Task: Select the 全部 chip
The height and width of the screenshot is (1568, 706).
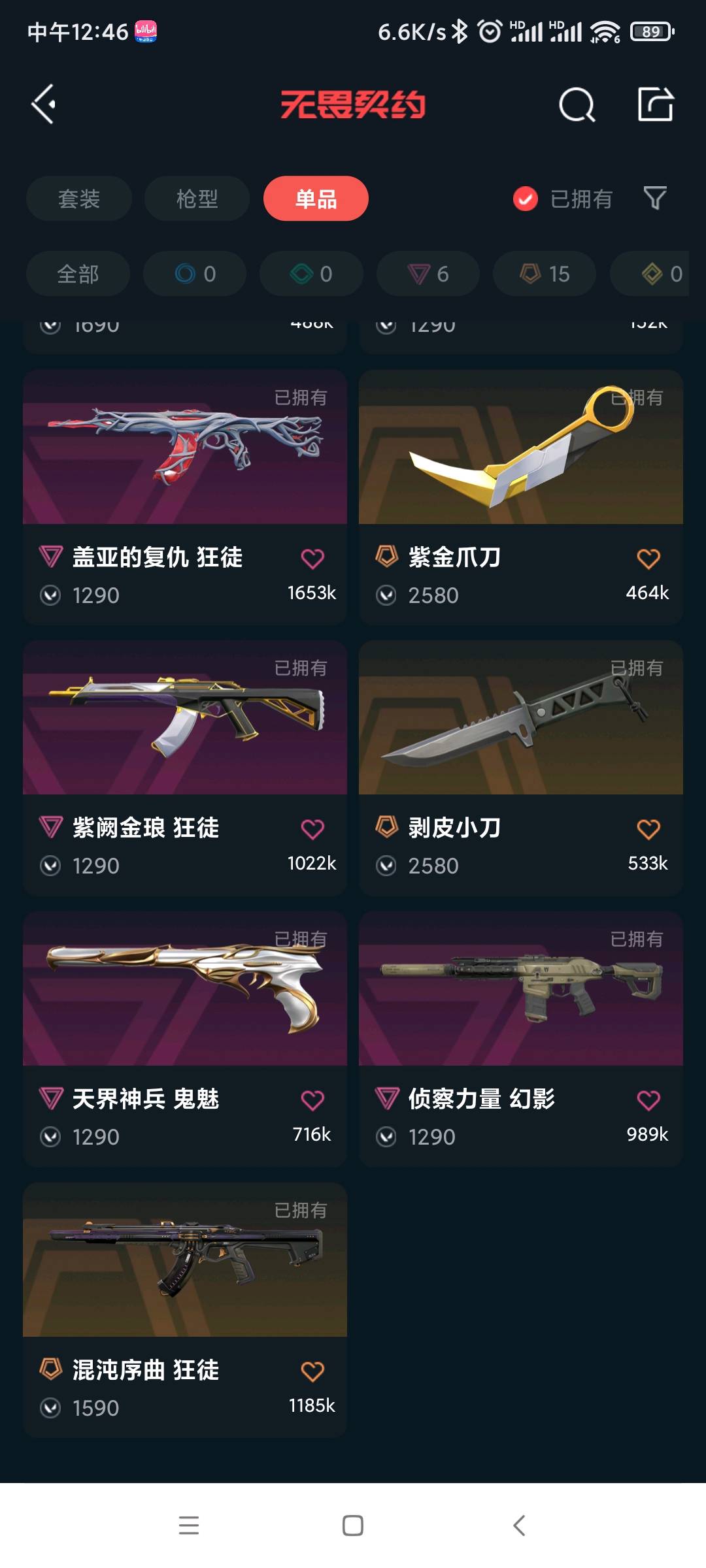Action: [x=78, y=274]
